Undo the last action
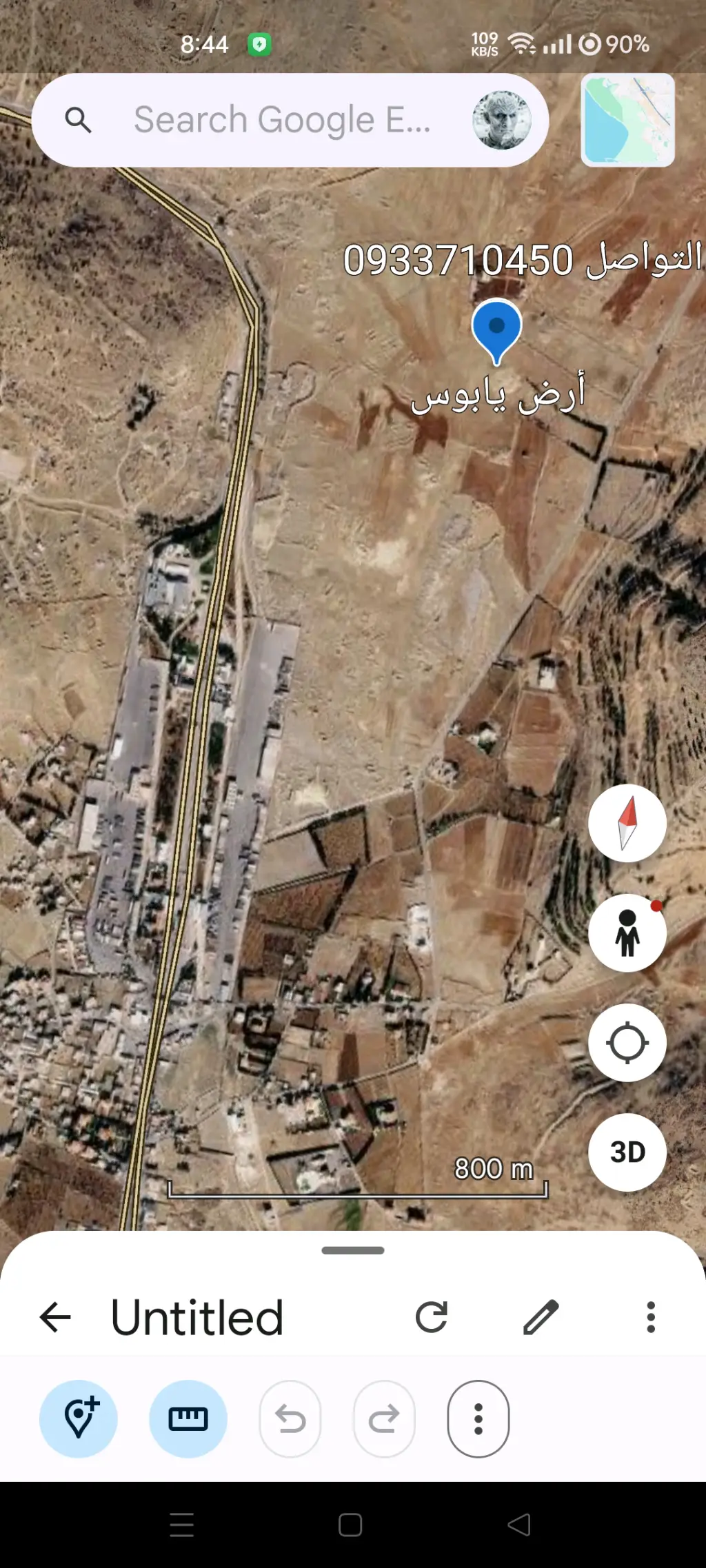 tap(290, 1418)
